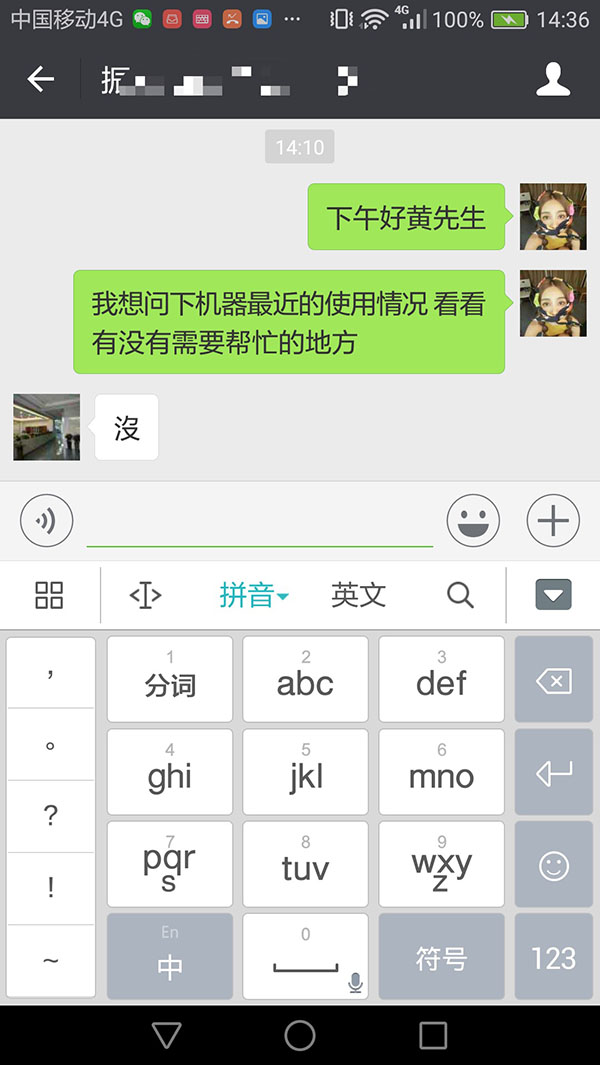Open chat info profile icon

pos(553,80)
